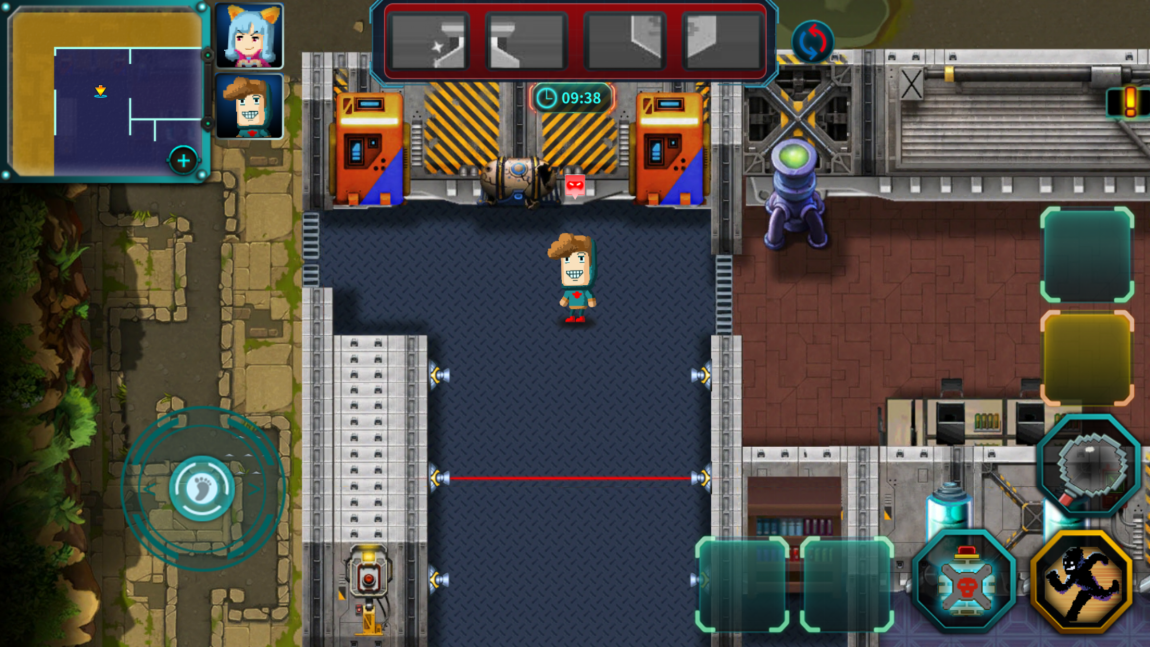The width and height of the screenshot is (1150, 647).
Task: Select the cat-eared girl character portrait
Action: tap(249, 35)
